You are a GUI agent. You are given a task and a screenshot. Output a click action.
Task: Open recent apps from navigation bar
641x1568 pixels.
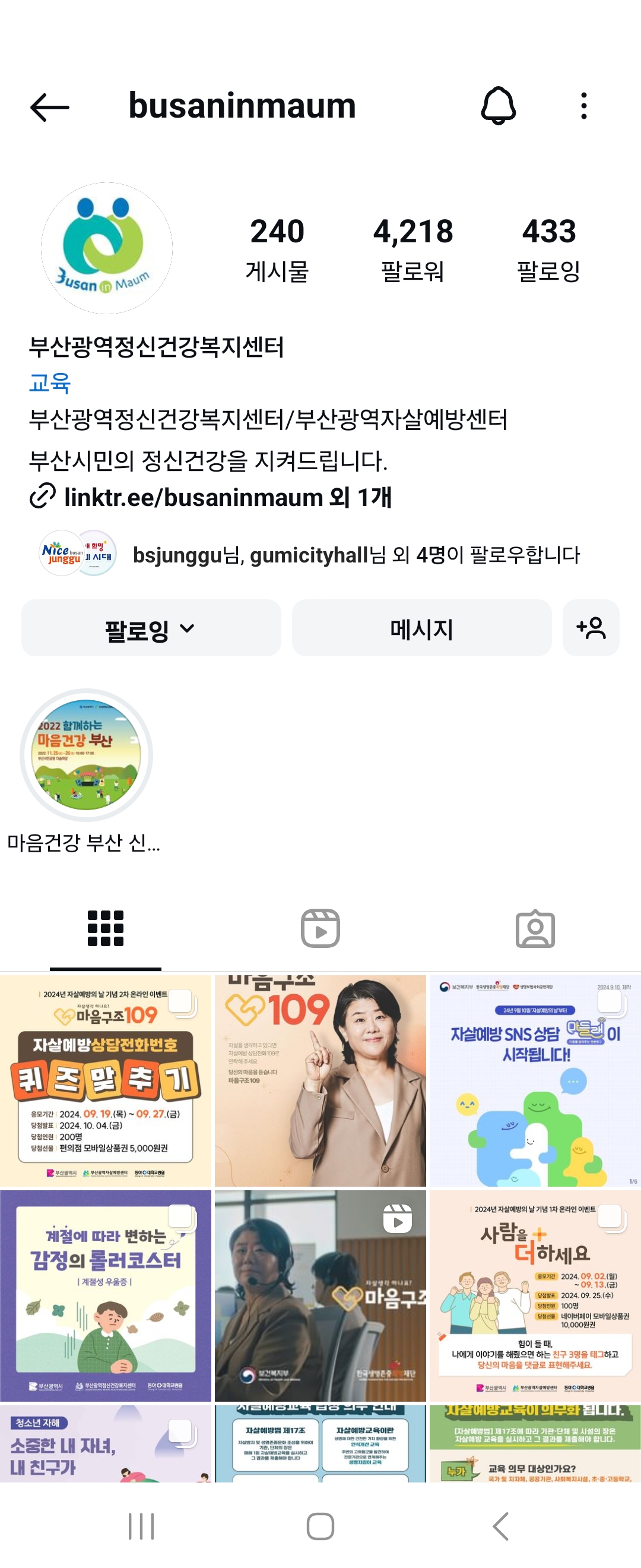tap(141, 1526)
